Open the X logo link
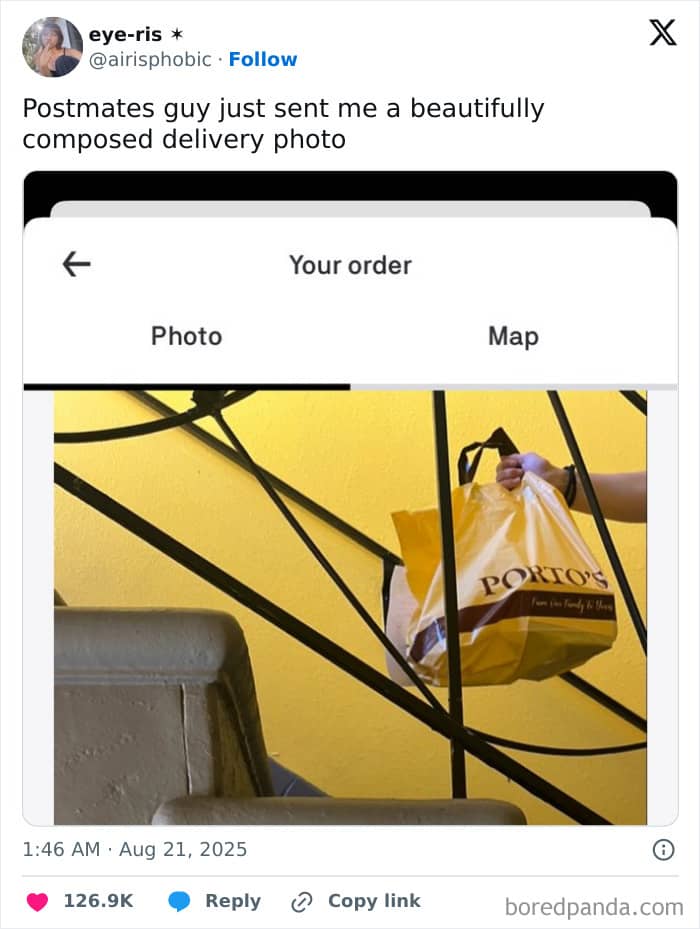The height and width of the screenshot is (929, 700). coord(663,32)
